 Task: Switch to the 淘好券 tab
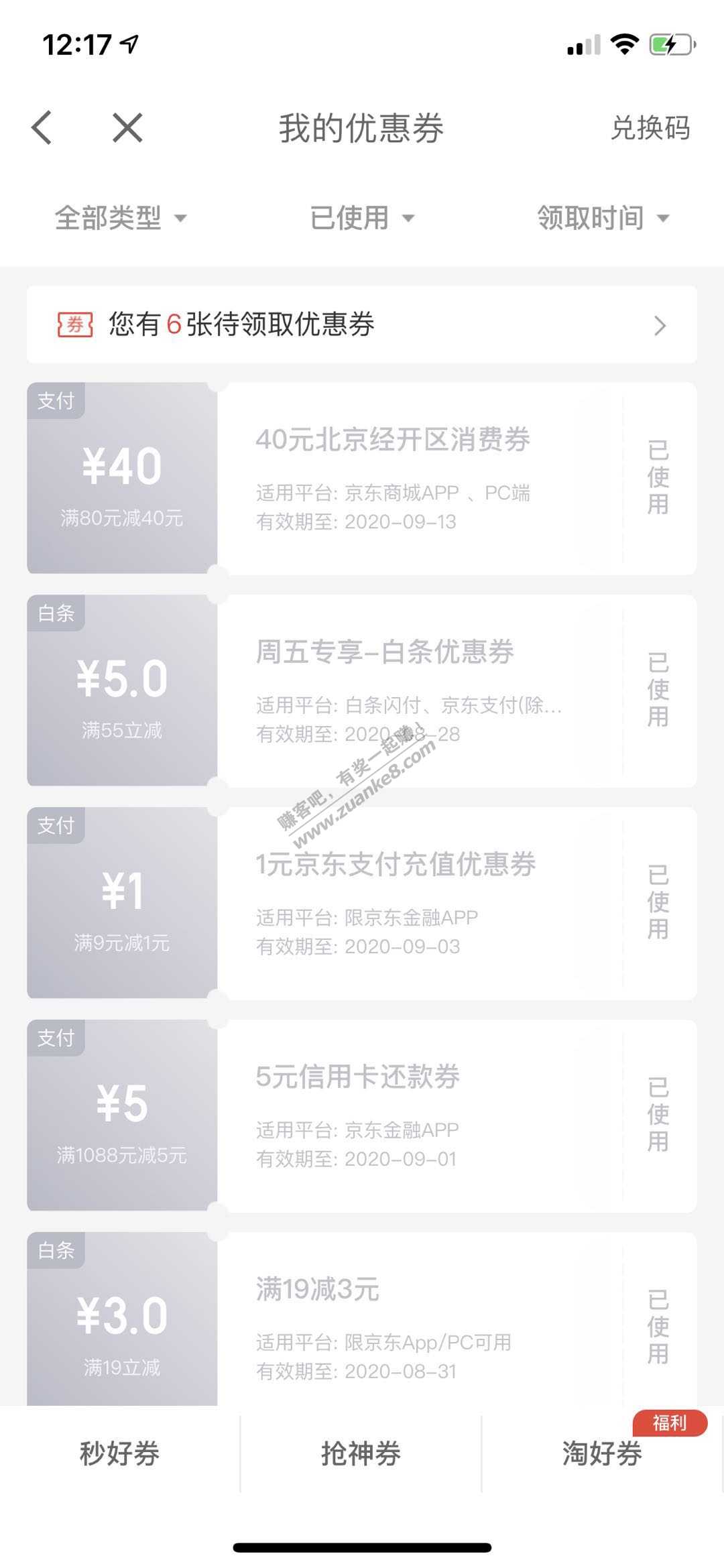click(602, 1453)
